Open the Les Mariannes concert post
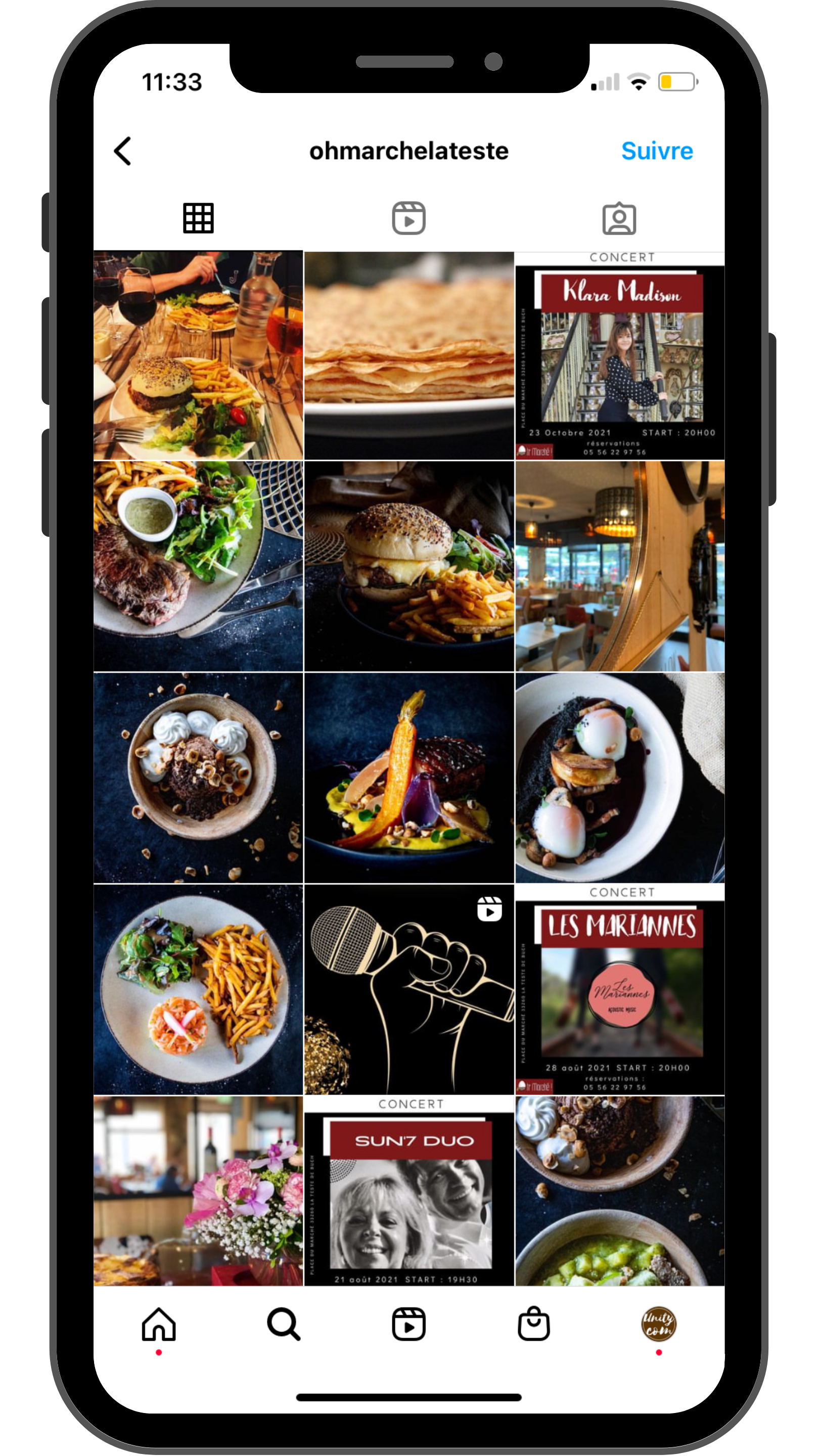 pos(619,990)
